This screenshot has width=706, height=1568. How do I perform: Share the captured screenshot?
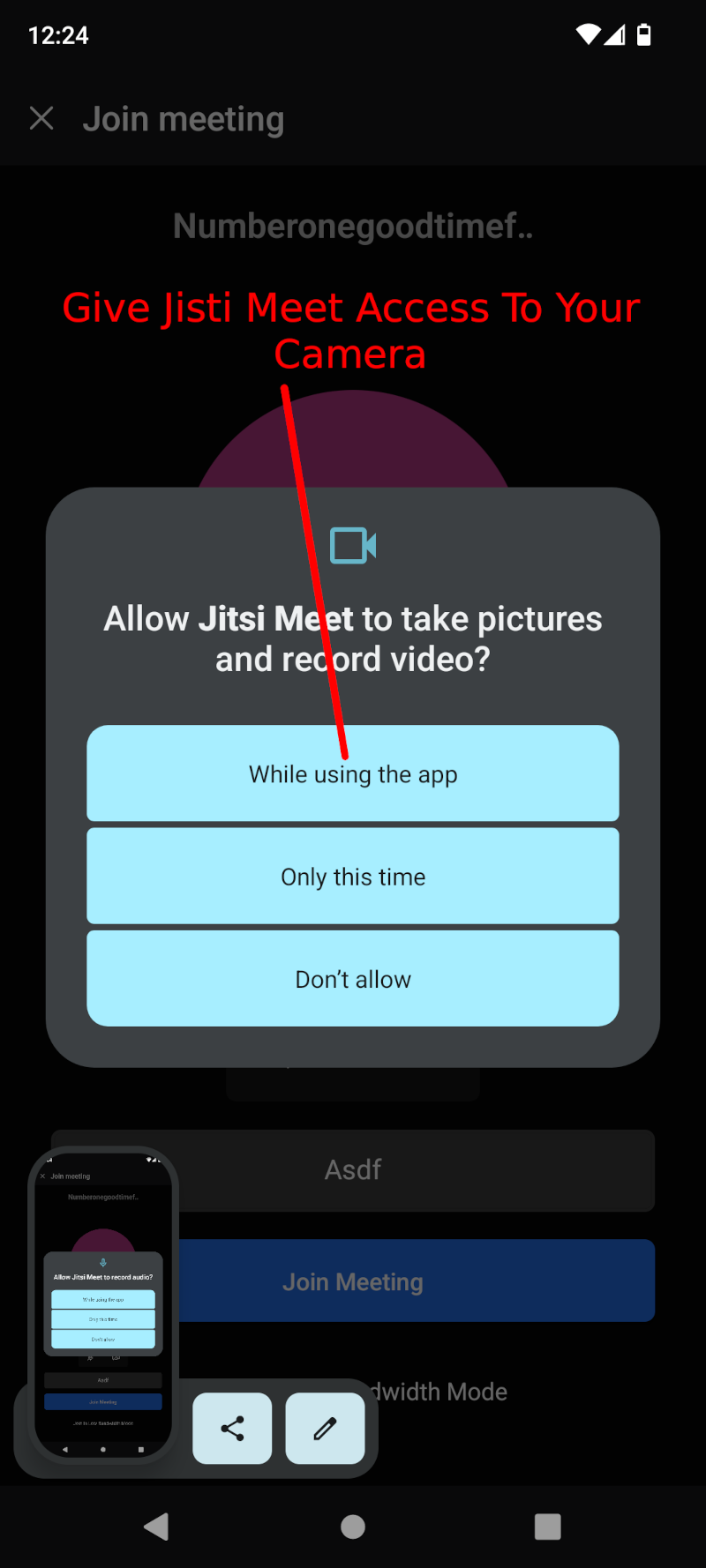click(x=232, y=1428)
